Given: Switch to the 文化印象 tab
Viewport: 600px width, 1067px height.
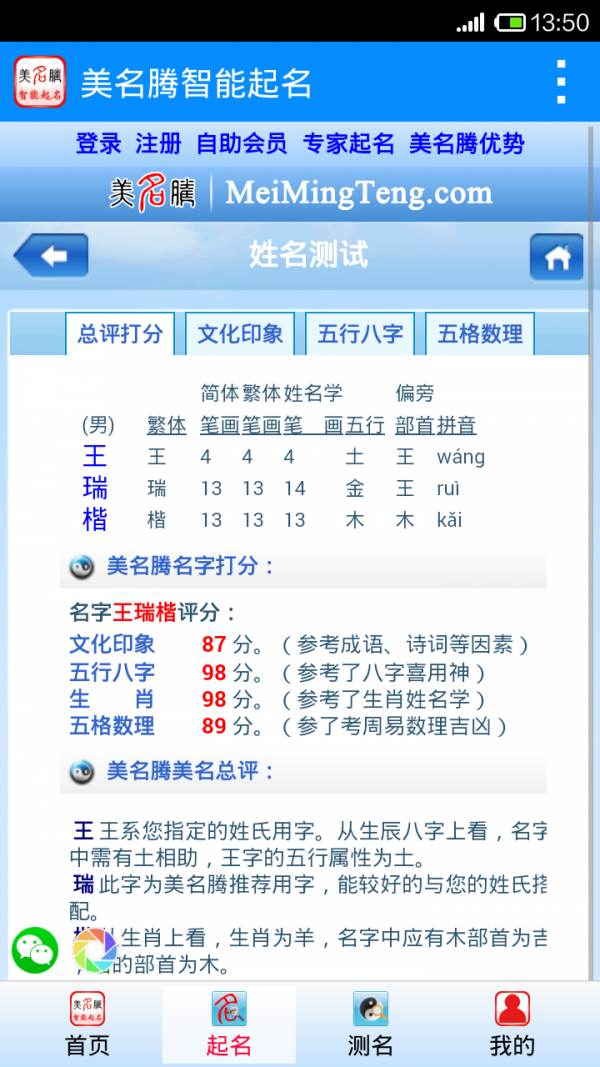Looking at the screenshot, I should [x=240, y=334].
